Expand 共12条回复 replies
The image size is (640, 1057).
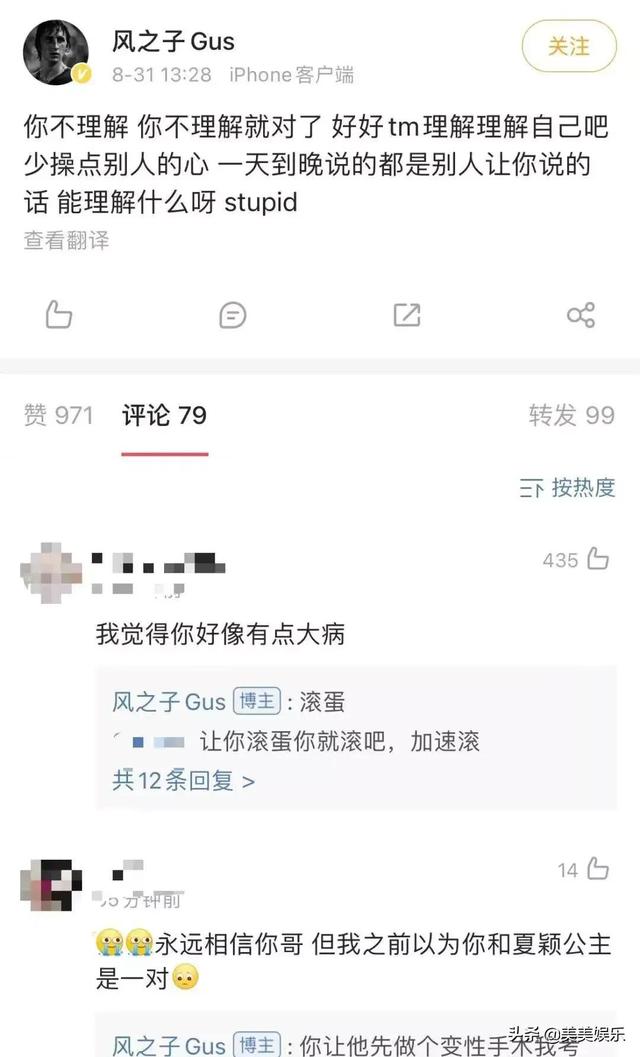183,780
